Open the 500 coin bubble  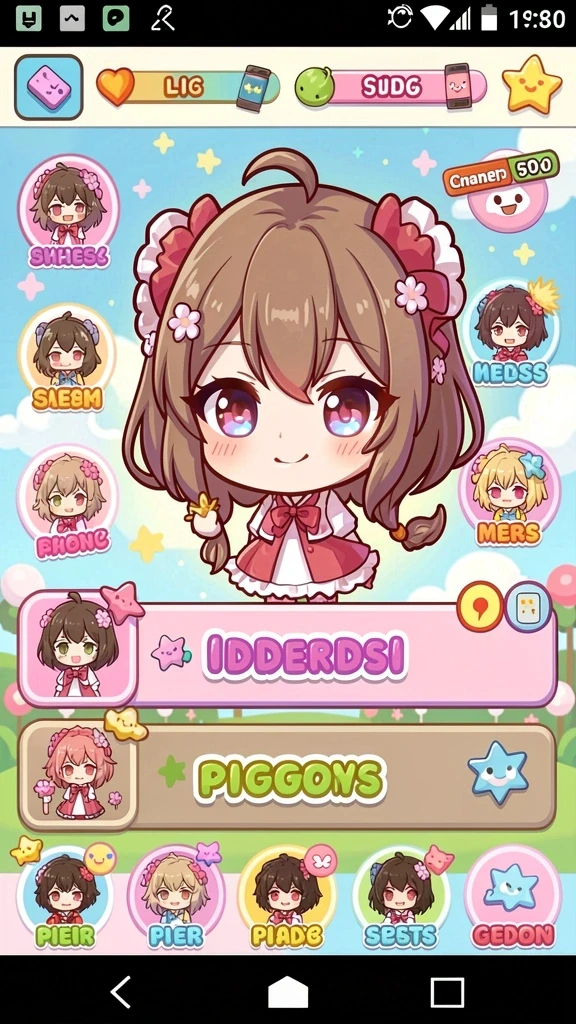click(504, 189)
